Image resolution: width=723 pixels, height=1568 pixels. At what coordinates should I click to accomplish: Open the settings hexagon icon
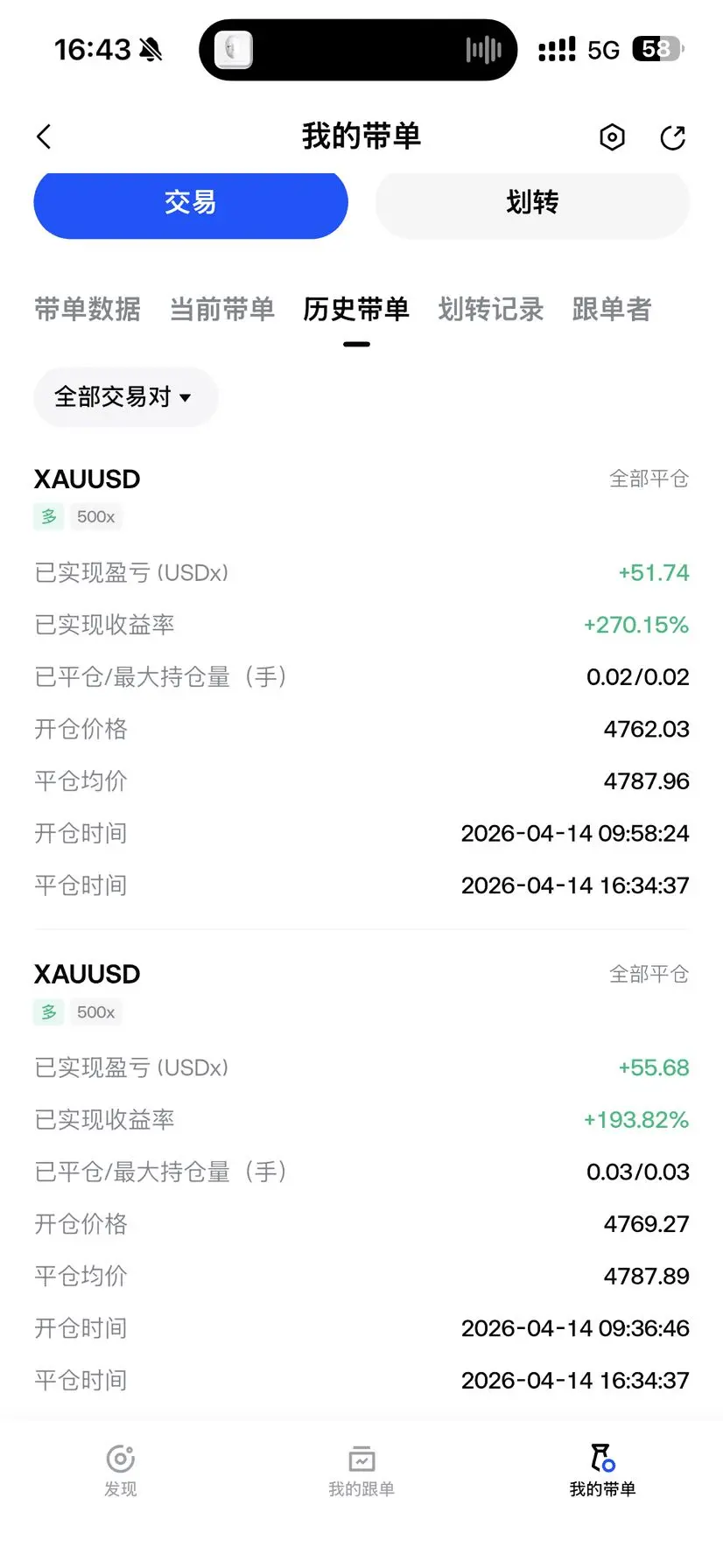[612, 137]
